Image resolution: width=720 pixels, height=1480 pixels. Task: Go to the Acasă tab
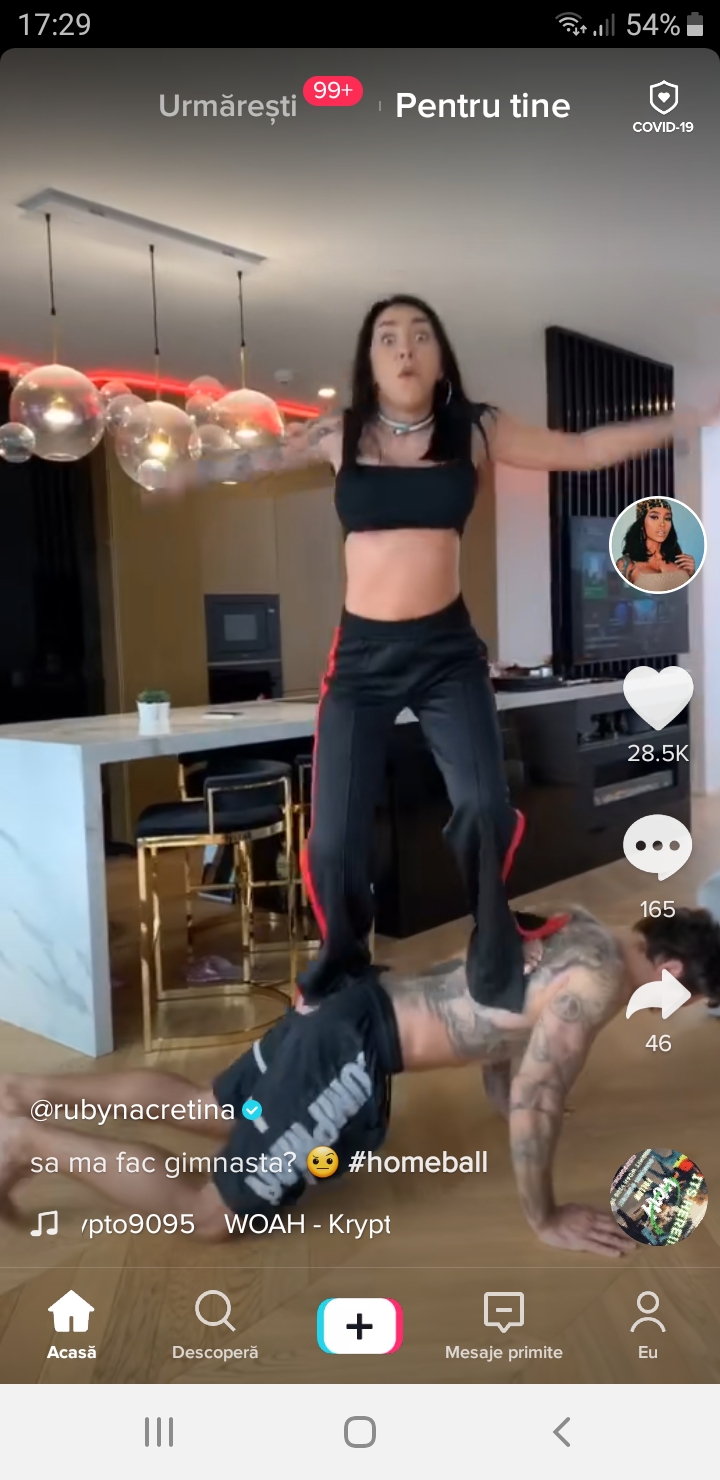[x=72, y=1324]
